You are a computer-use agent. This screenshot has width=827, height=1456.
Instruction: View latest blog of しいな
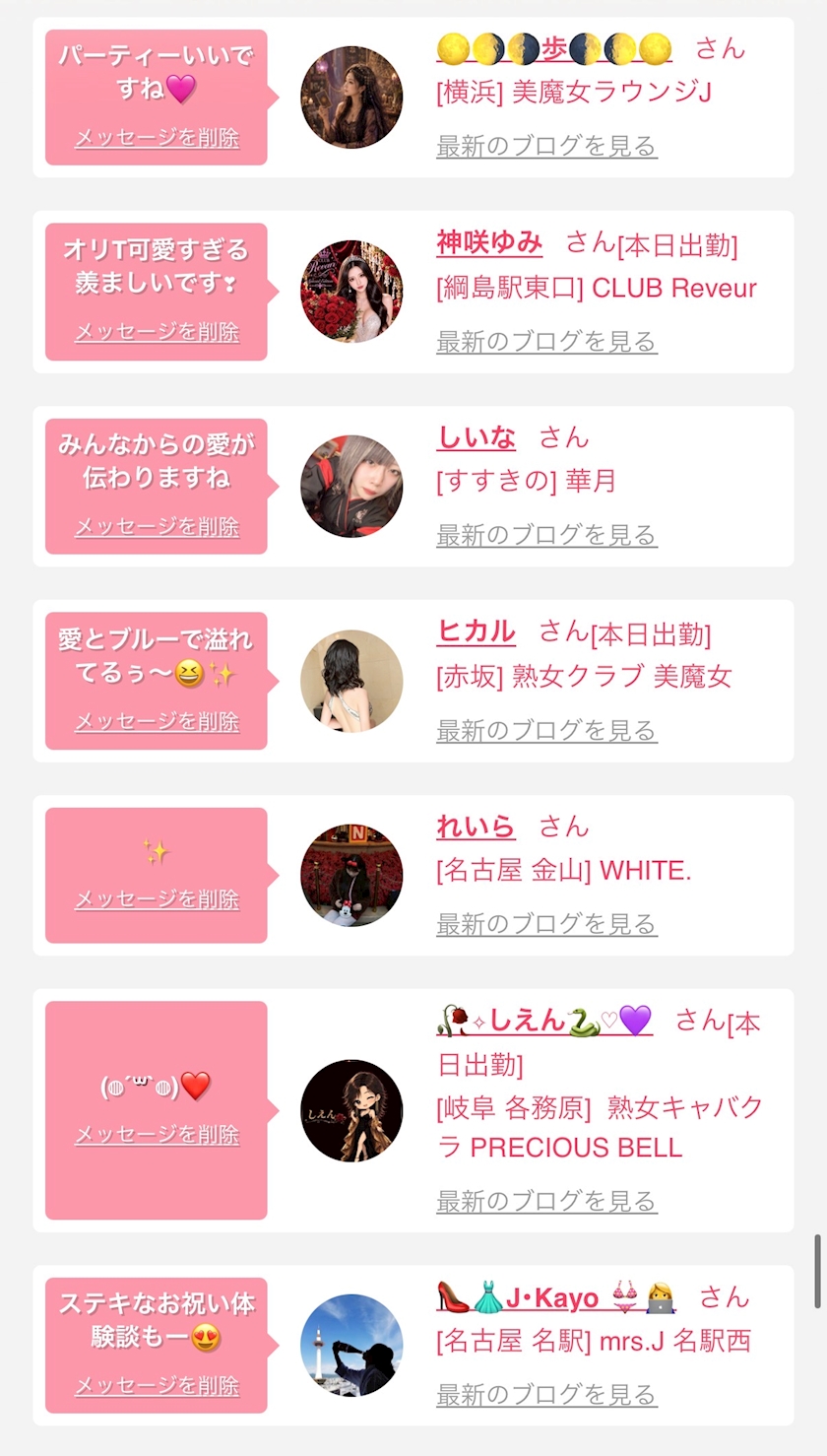pos(546,535)
